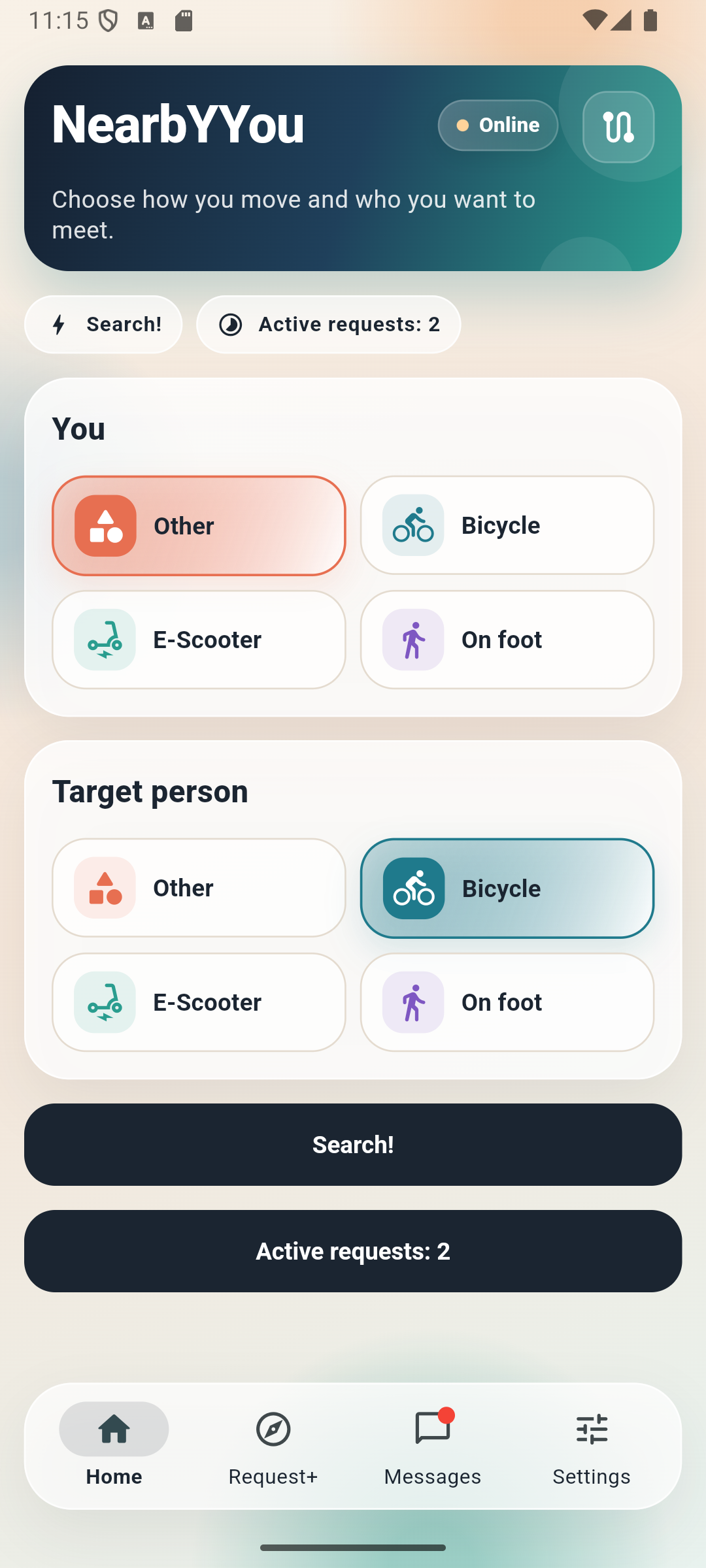706x1568 pixels.
Task: Pick On foot as target person
Action: pyautogui.click(x=507, y=1002)
